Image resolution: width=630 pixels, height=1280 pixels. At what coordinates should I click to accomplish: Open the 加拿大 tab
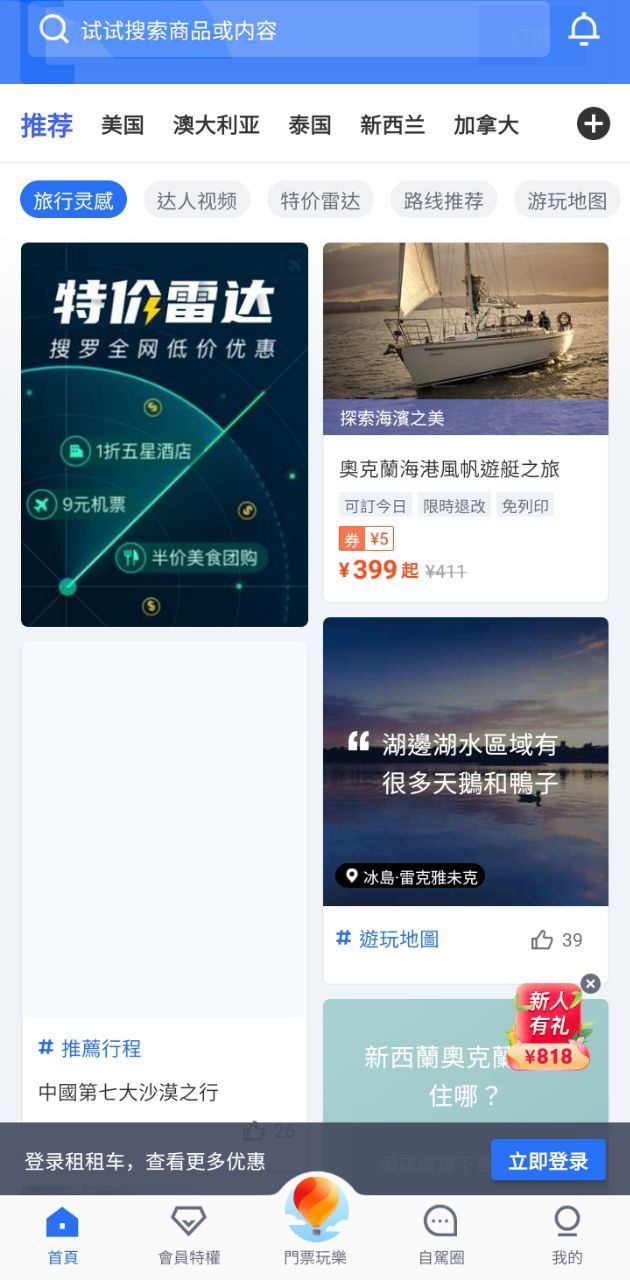[x=486, y=125]
